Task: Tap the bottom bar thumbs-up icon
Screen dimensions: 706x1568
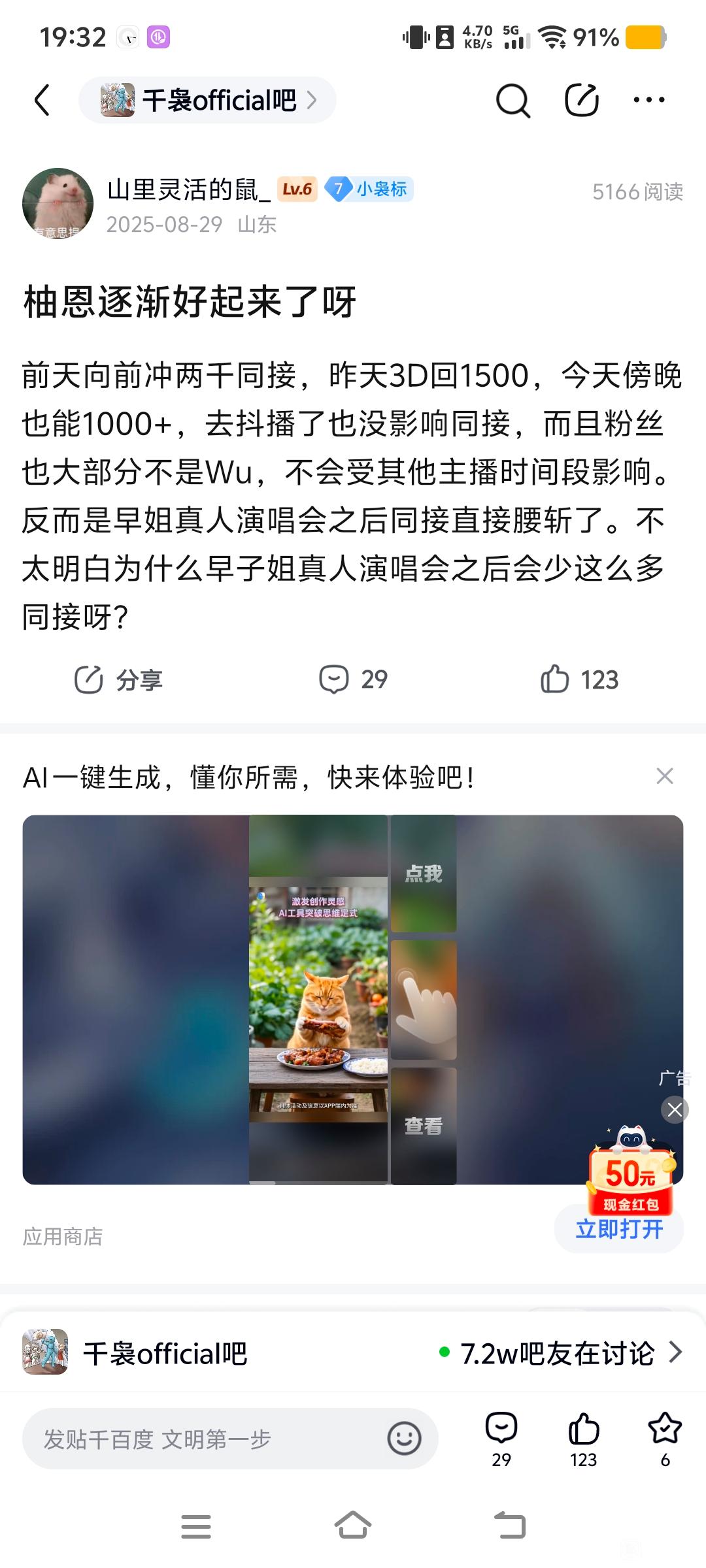Action: pos(584,1439)
